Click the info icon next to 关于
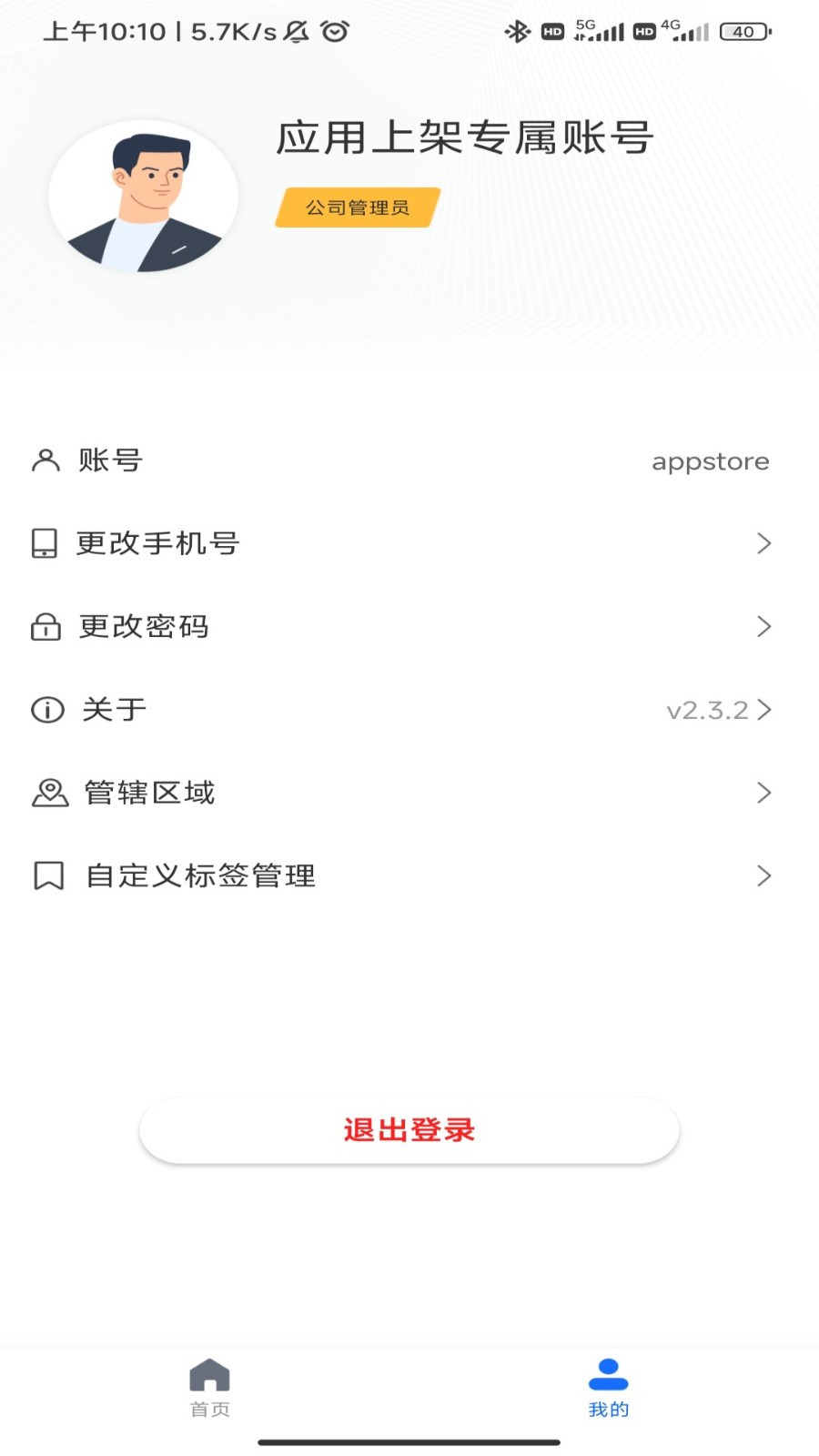The image size is (819, 1456). [x=45, y=710]
